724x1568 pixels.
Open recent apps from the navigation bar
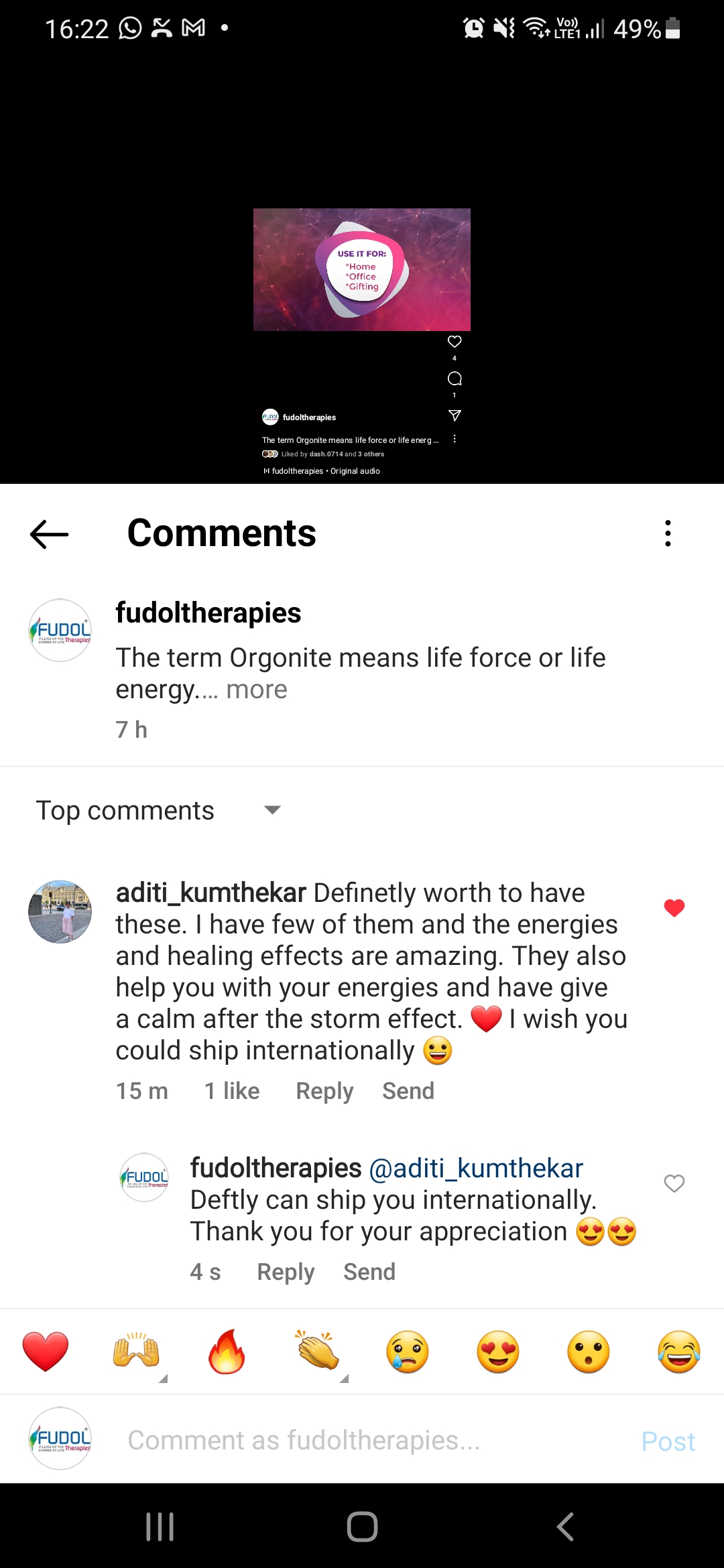coord(160,1527)
